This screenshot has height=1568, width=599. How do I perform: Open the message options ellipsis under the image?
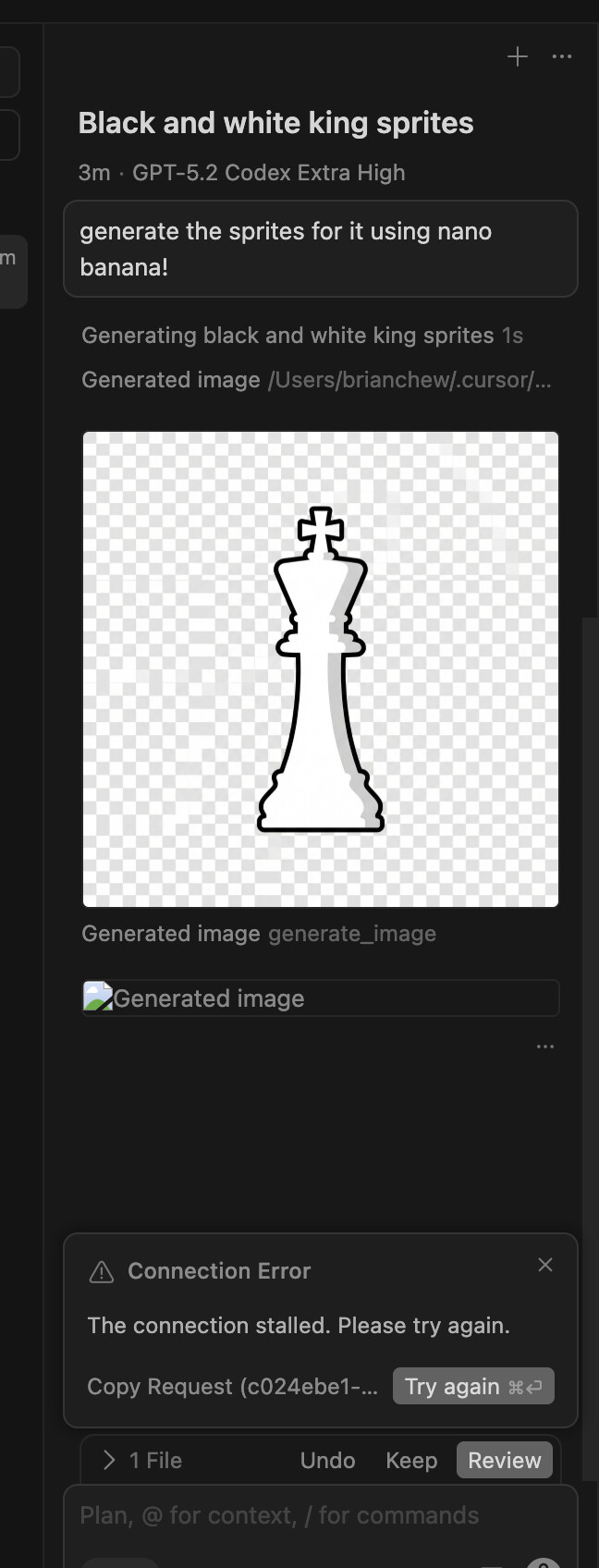(x=545, y=1047)
